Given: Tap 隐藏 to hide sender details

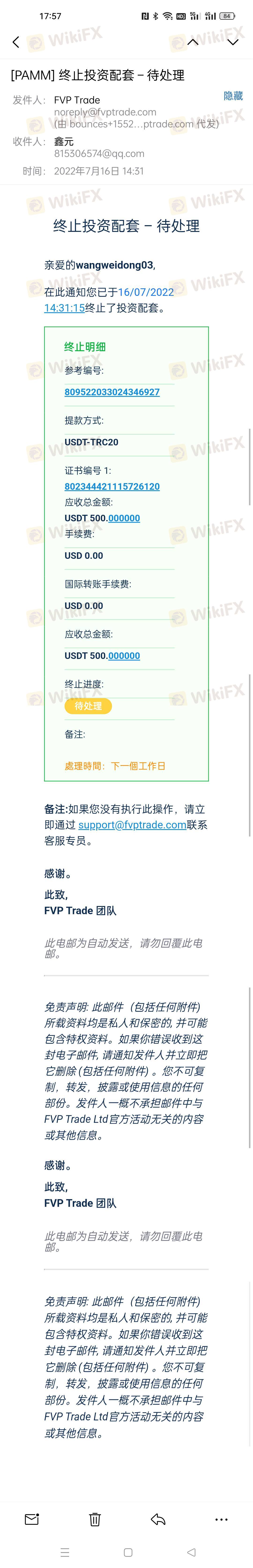Looking at the screenshot, I should click(x=233, y=96).
